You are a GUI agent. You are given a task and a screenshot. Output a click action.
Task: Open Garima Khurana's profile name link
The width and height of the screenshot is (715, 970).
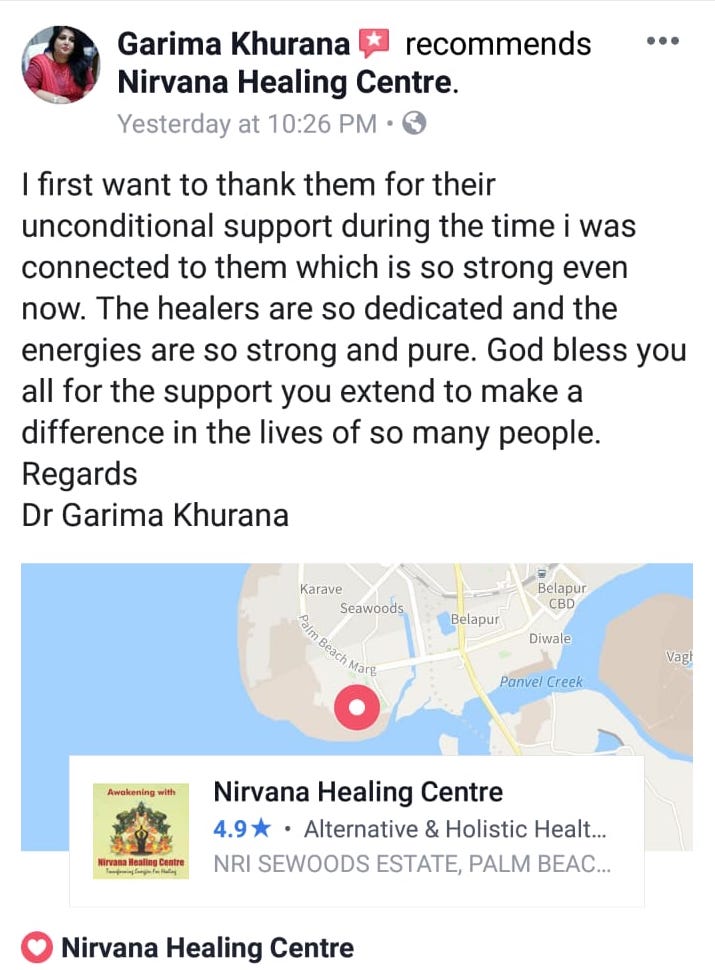click(234, 44)
